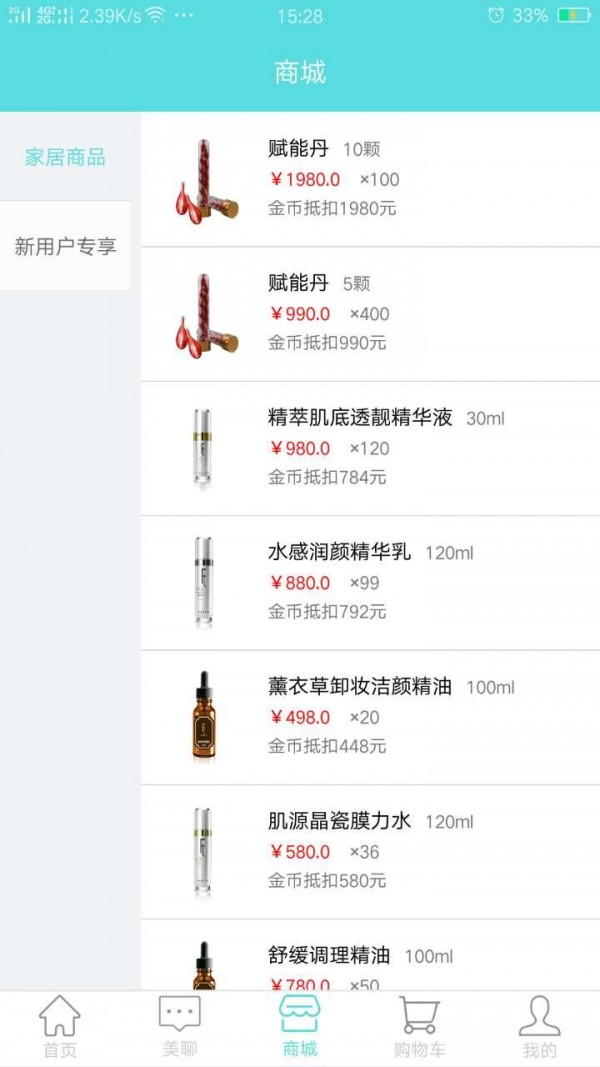View 薰衣草卸妆洁颜精油 100ml product
This screenshot has height=1067, width=600.
(x=370, y=717)
